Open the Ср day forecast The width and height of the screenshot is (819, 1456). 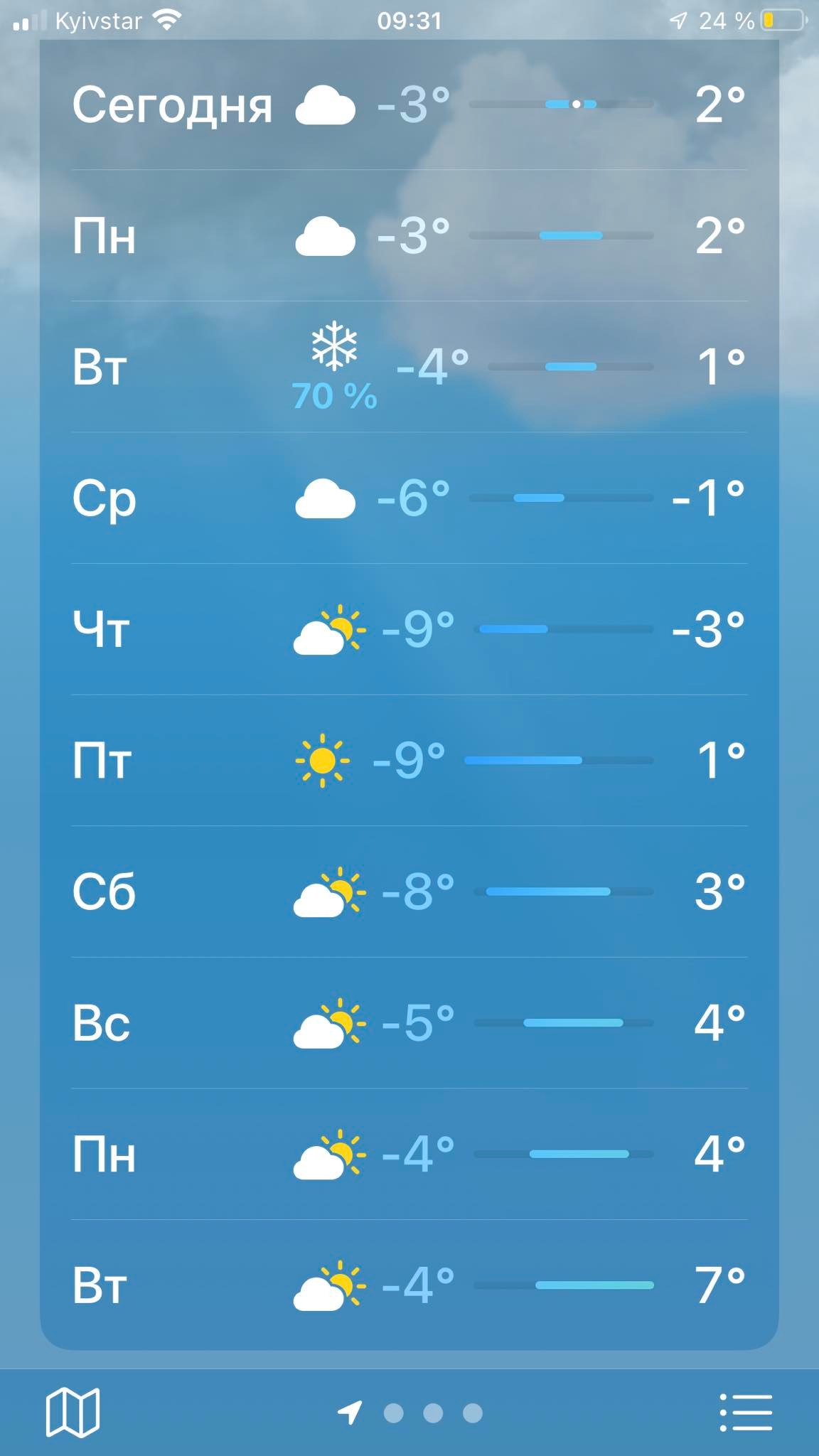coord(409,498)
